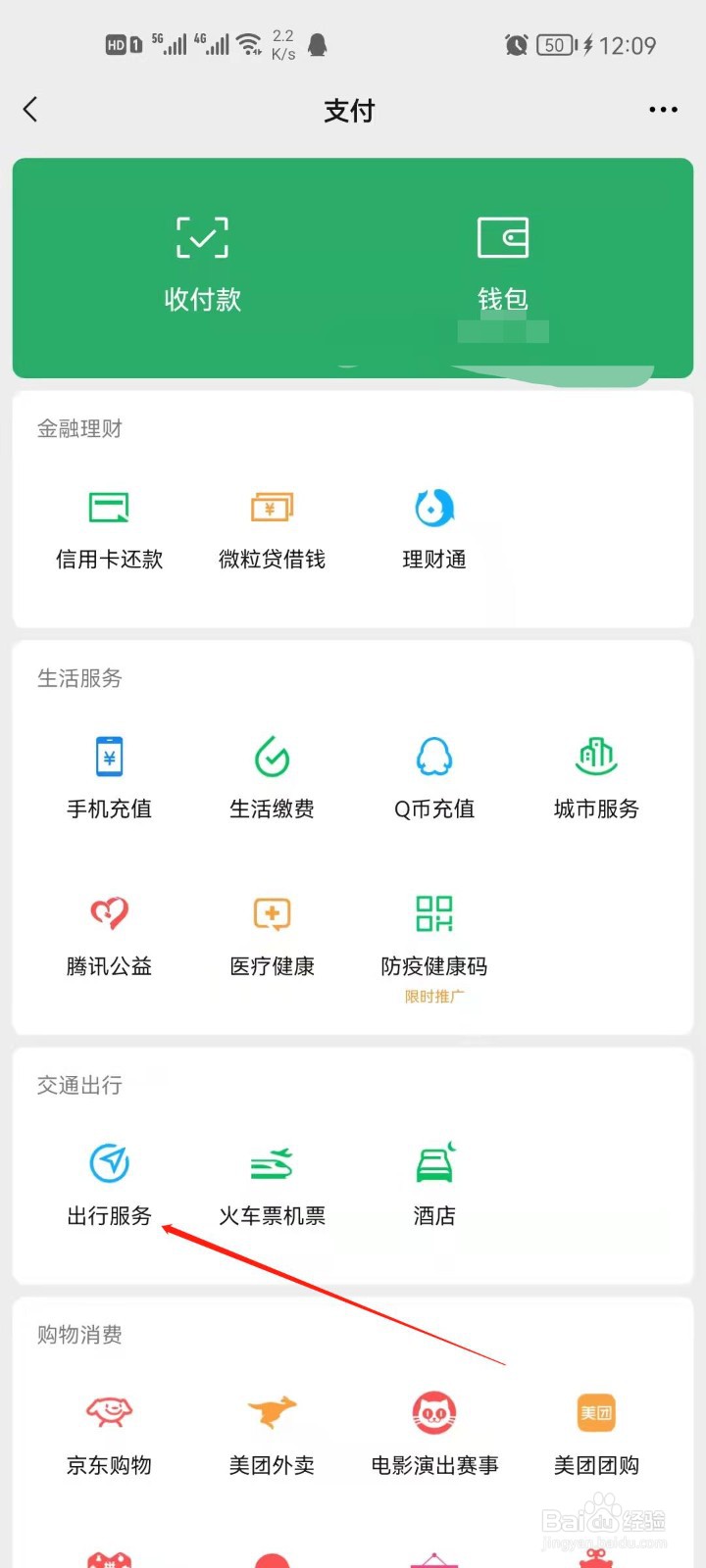Image resolution: width=706 pixels, height=1568 pixels.
Task: Select 火车票机票 train and flight tickets
Action: (272, 1186)
